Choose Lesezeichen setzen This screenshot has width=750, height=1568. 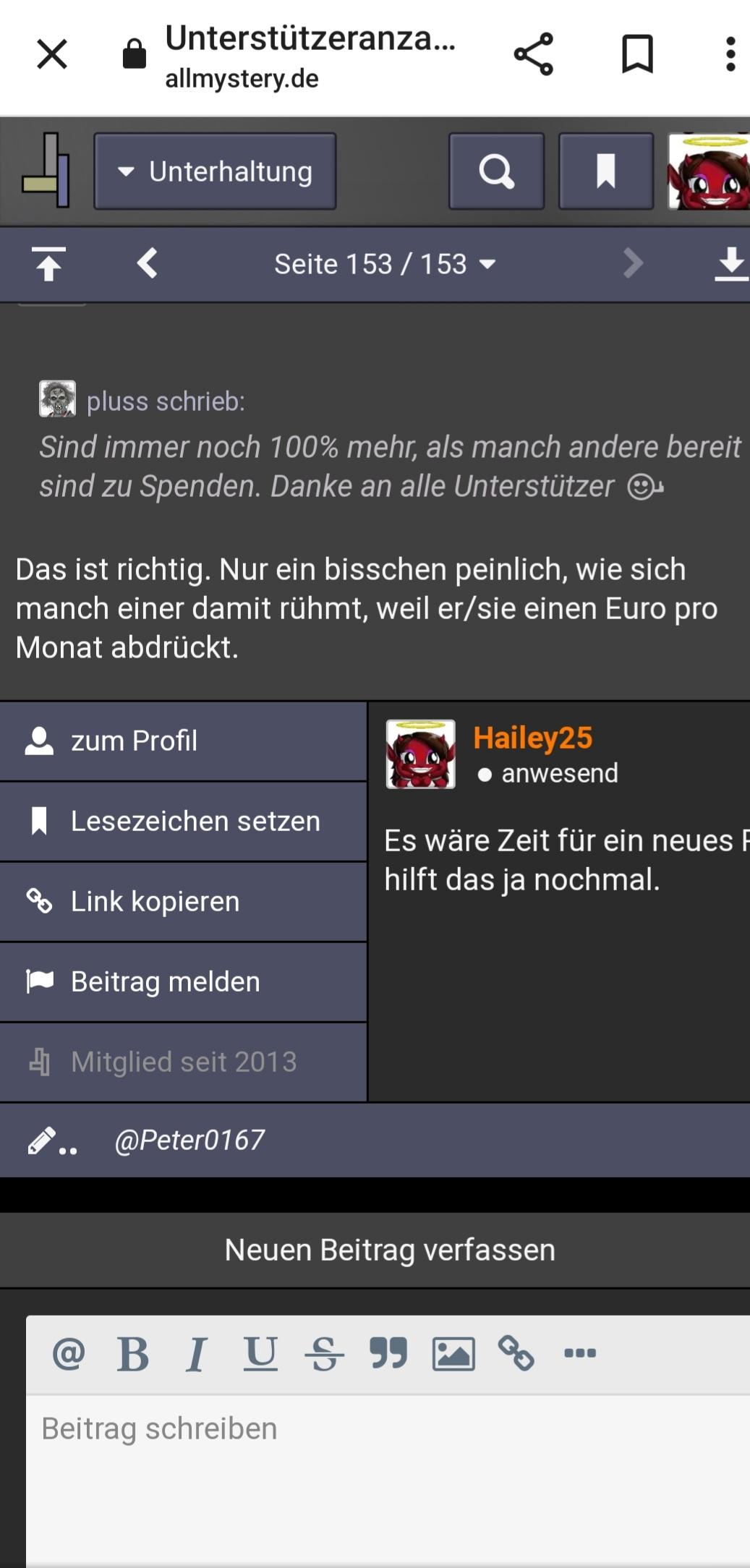coord(183,822)
